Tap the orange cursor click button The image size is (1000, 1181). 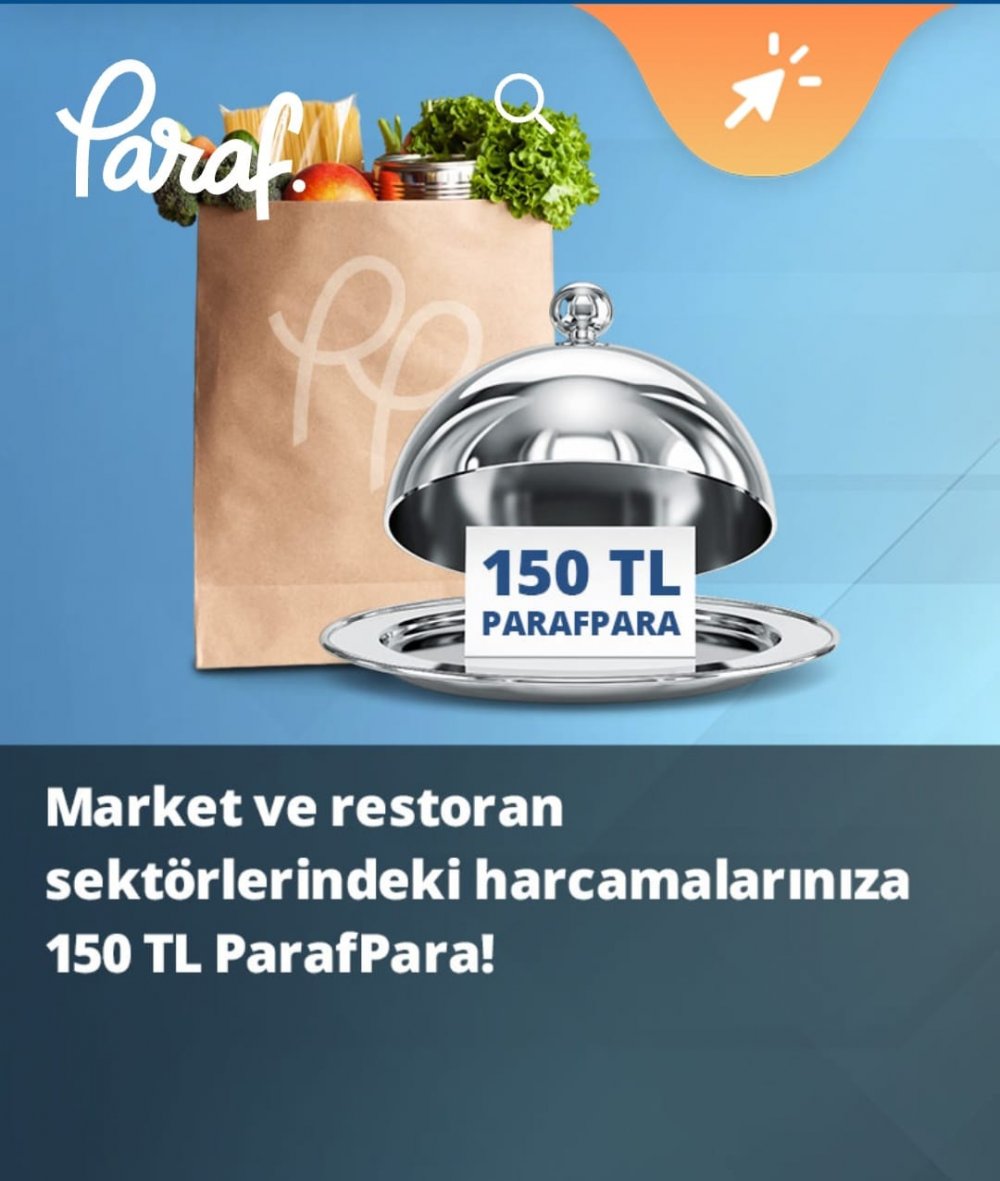tap(770, 83)
